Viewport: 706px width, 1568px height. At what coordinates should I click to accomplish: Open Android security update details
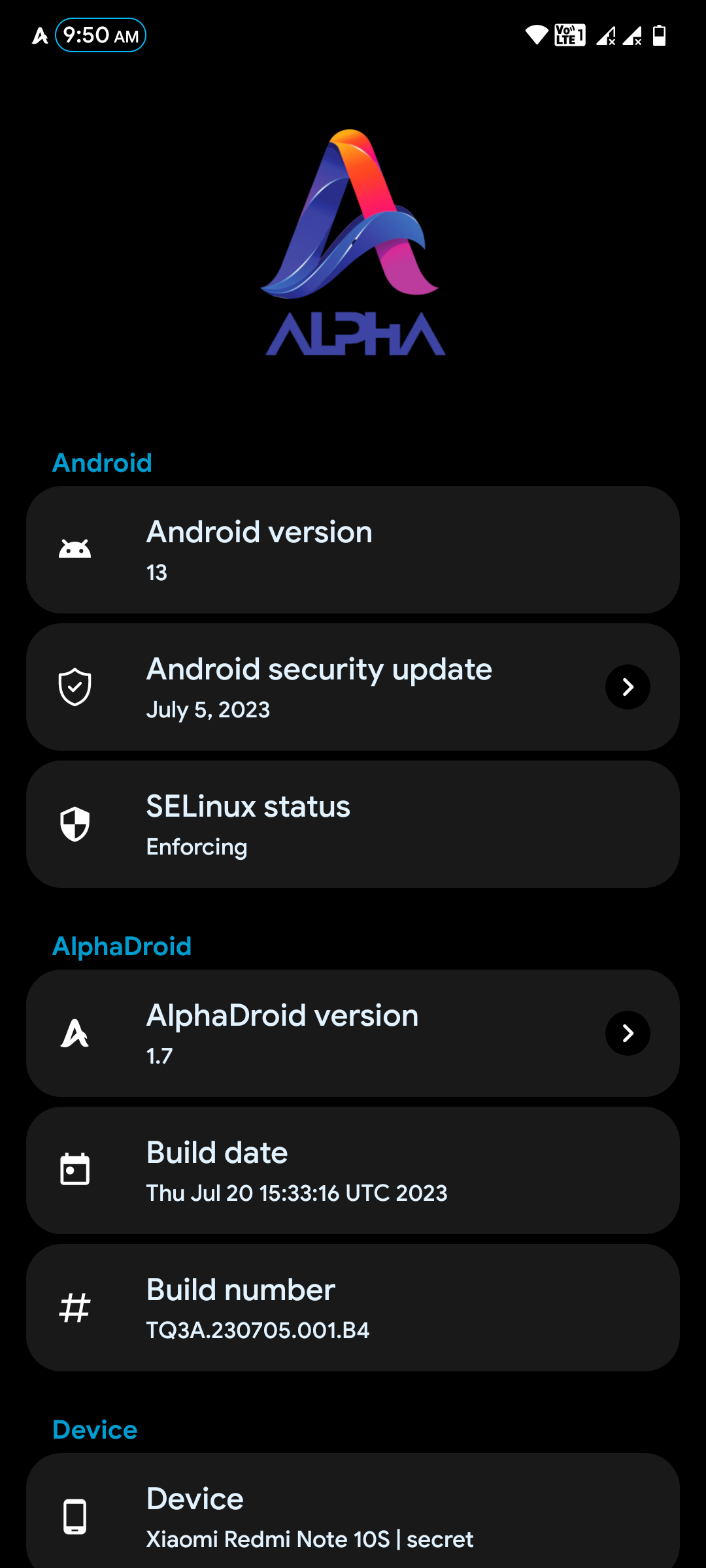tap(353, 687)
